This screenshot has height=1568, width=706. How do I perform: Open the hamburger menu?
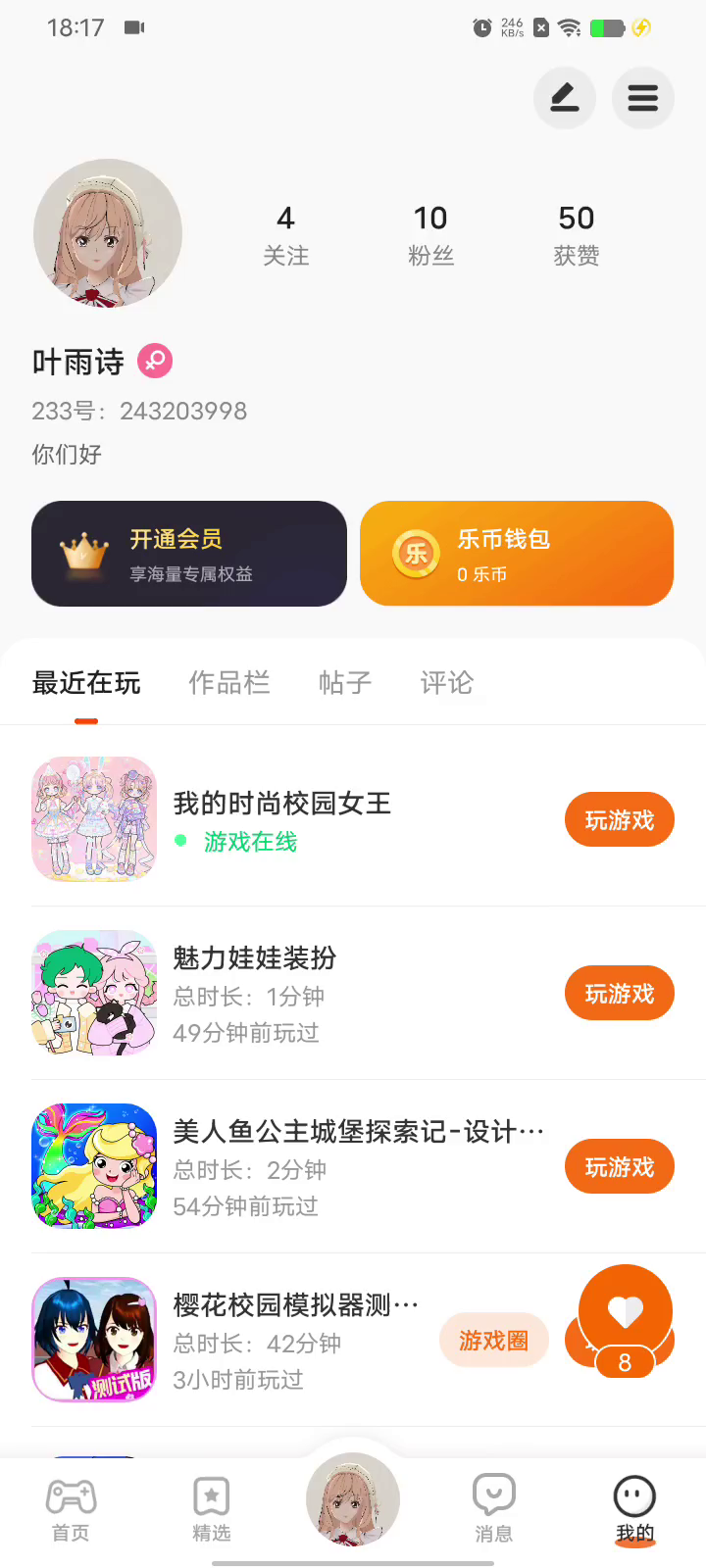[x=642, y=98]
